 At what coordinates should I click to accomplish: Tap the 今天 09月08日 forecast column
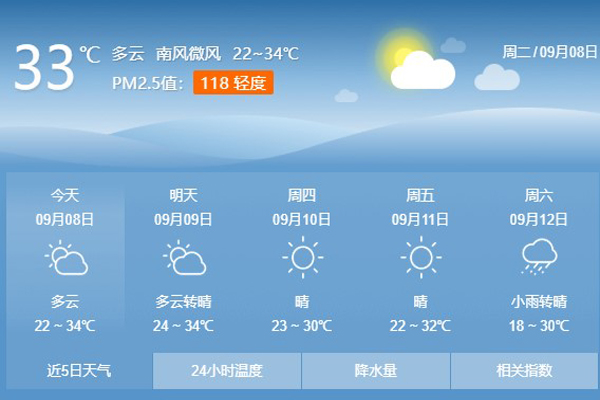coord(65,260)
